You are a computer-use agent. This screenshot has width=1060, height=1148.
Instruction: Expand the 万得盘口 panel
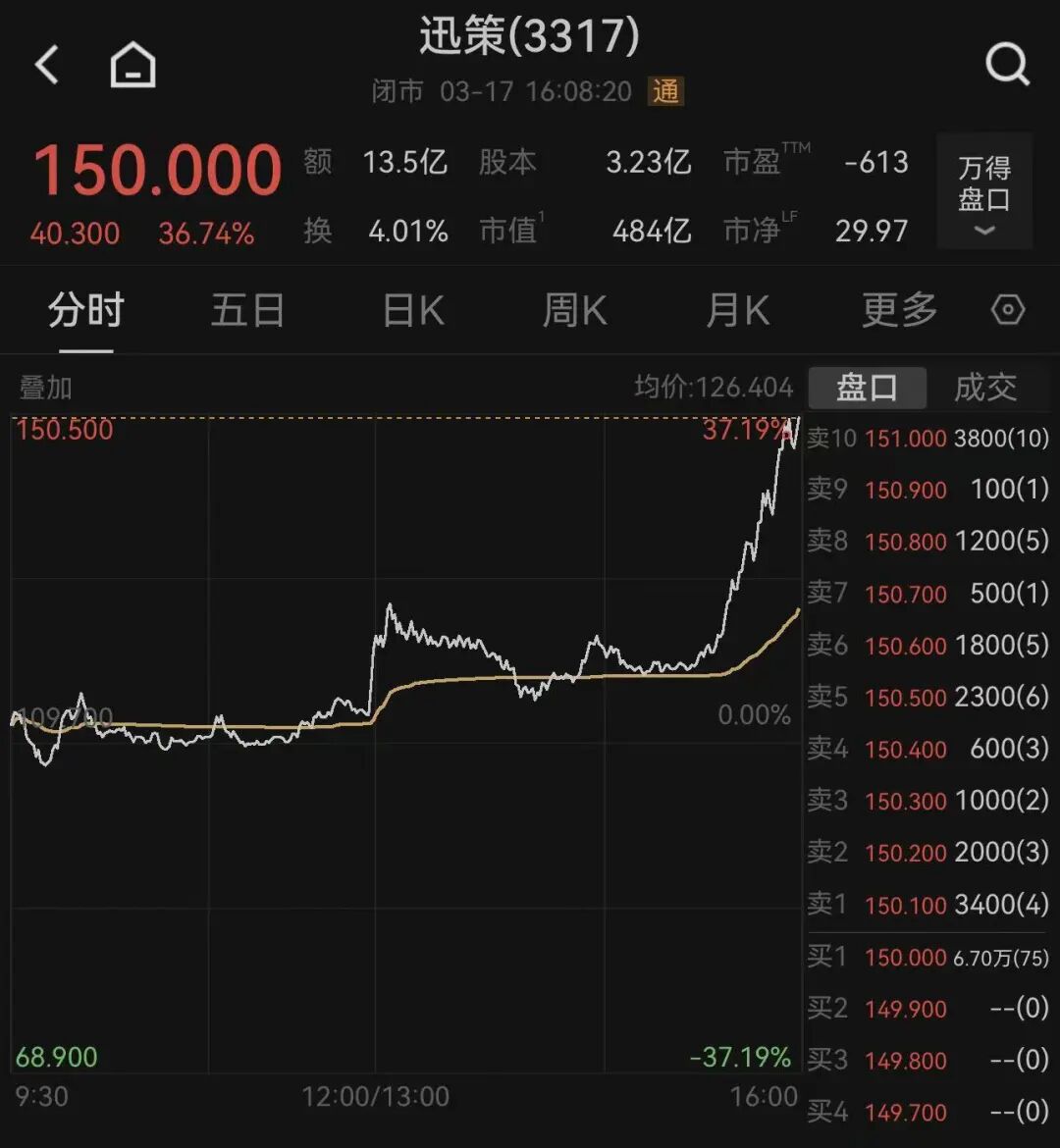(x=984, y=191)
